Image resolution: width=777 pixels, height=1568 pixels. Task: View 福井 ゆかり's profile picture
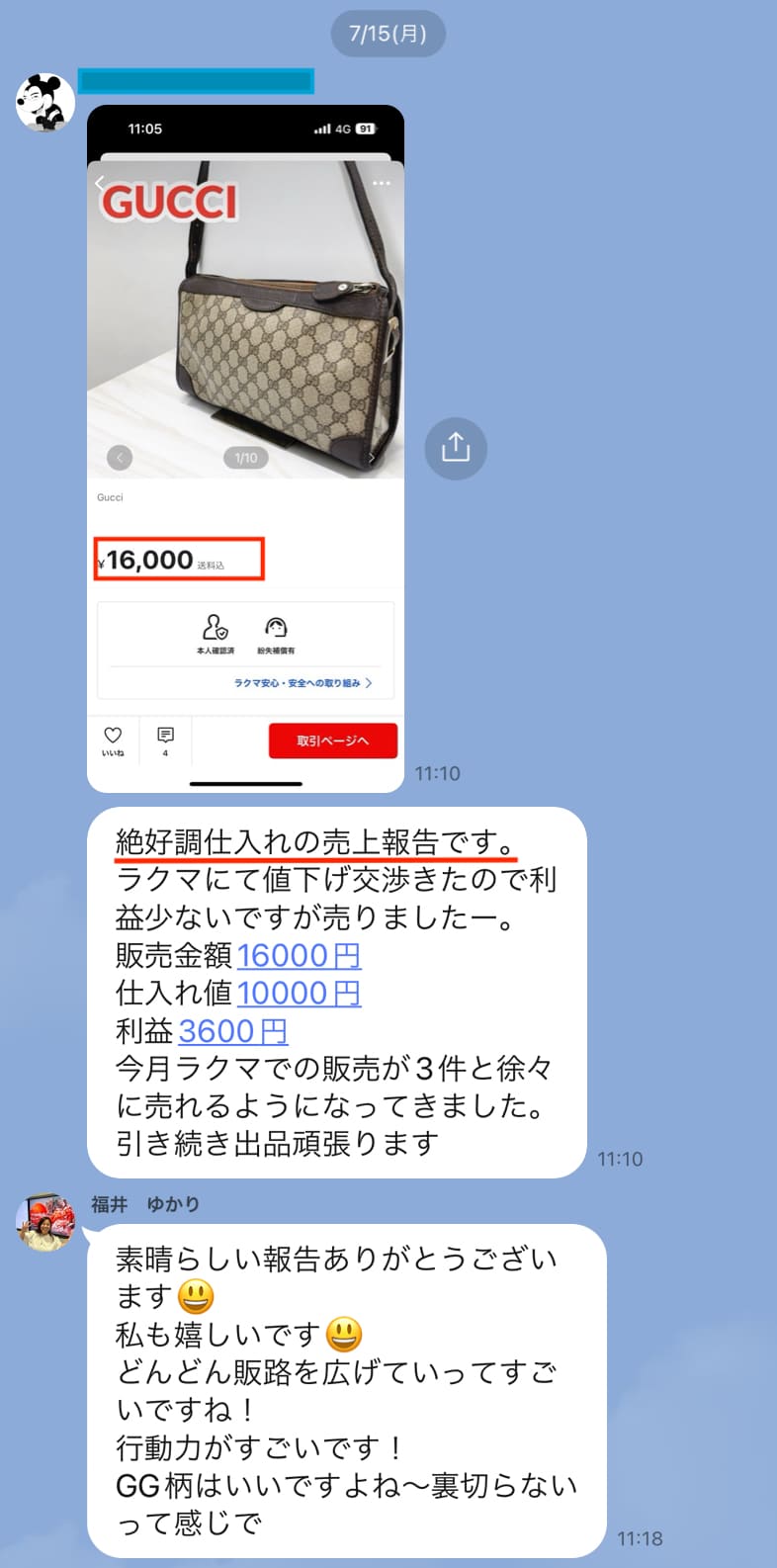point(45,1222)
